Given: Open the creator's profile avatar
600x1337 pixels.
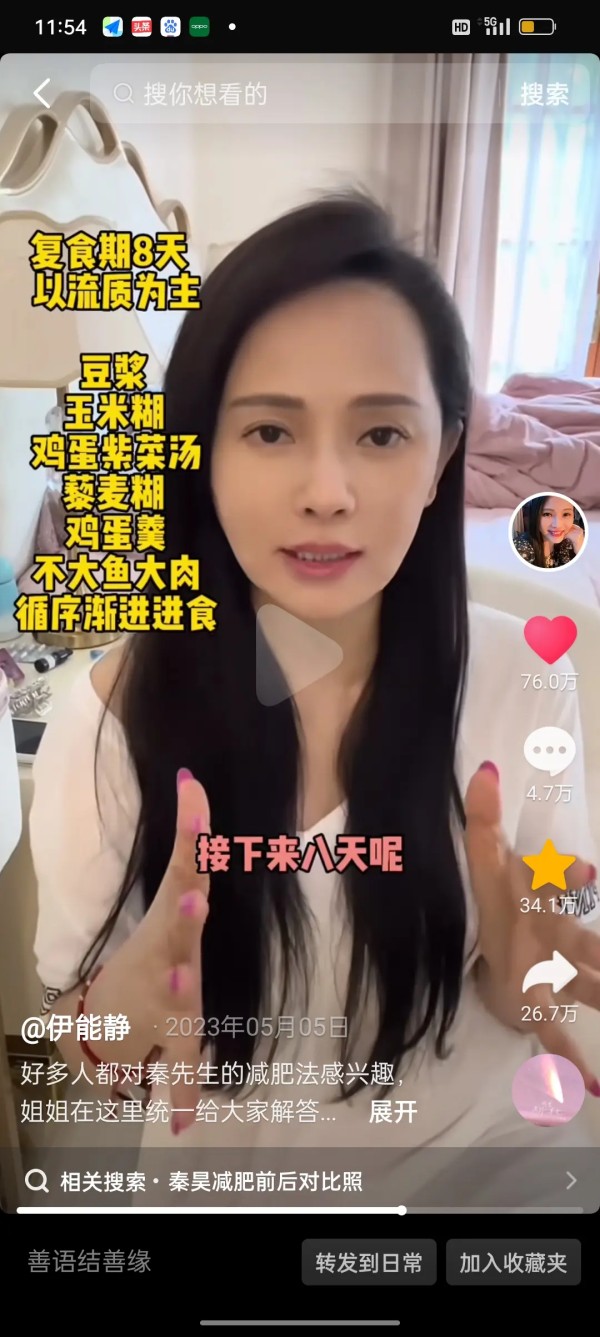Looking at the screenshot, I should (x=548, y=532).
